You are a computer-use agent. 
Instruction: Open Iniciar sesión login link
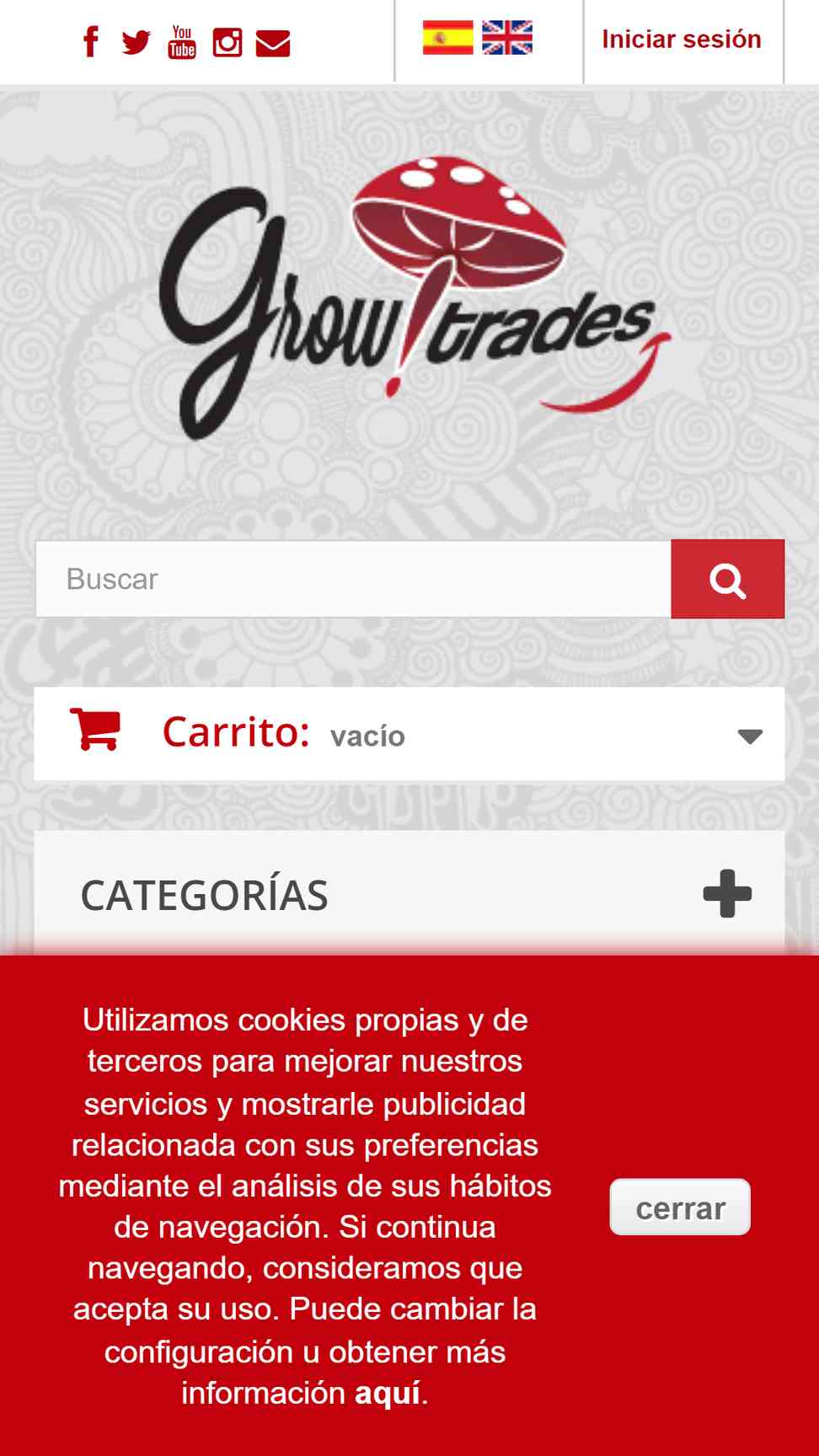682,40
